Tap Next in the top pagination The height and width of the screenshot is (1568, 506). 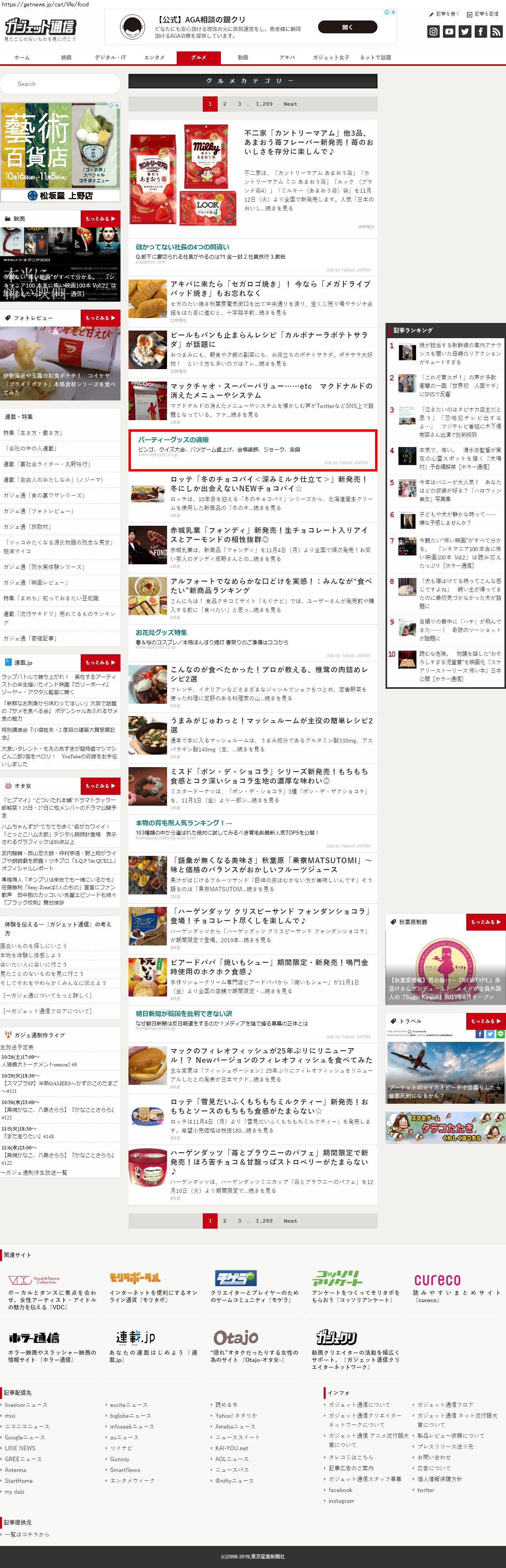[x=290, y=104]
